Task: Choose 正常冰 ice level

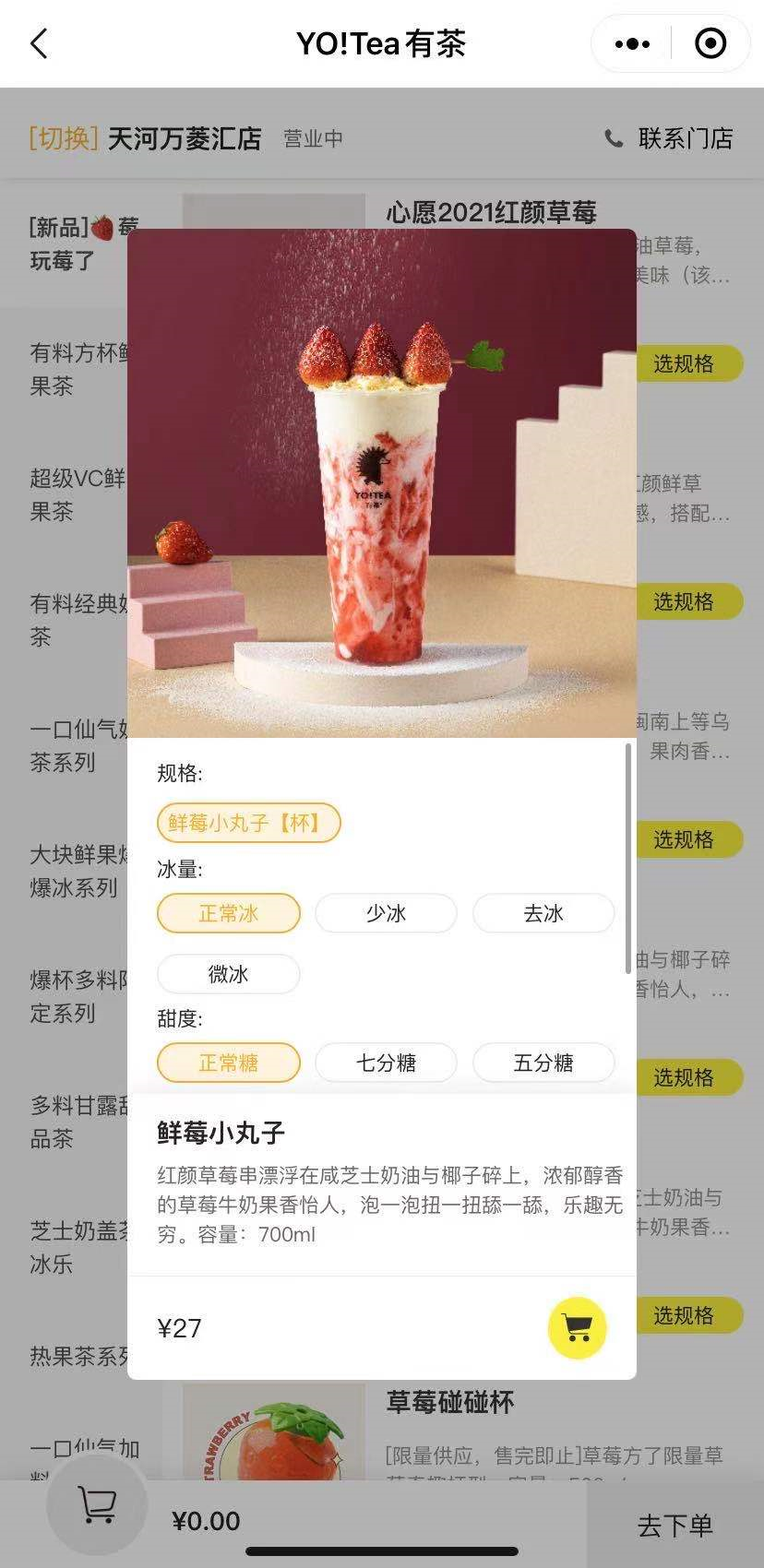Action: click(x=229, y=913)
